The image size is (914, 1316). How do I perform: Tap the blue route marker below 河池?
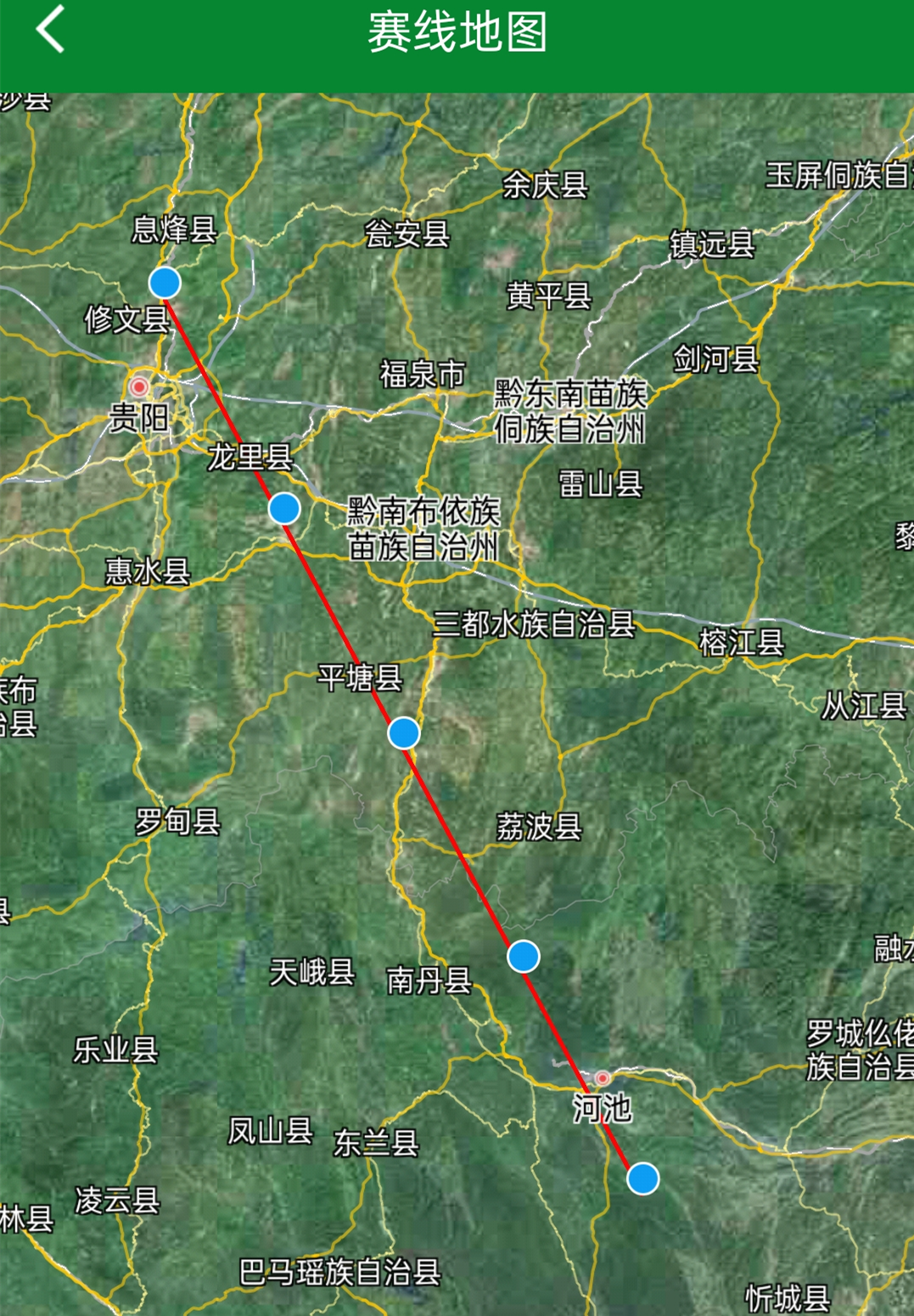click(643, 1178)
